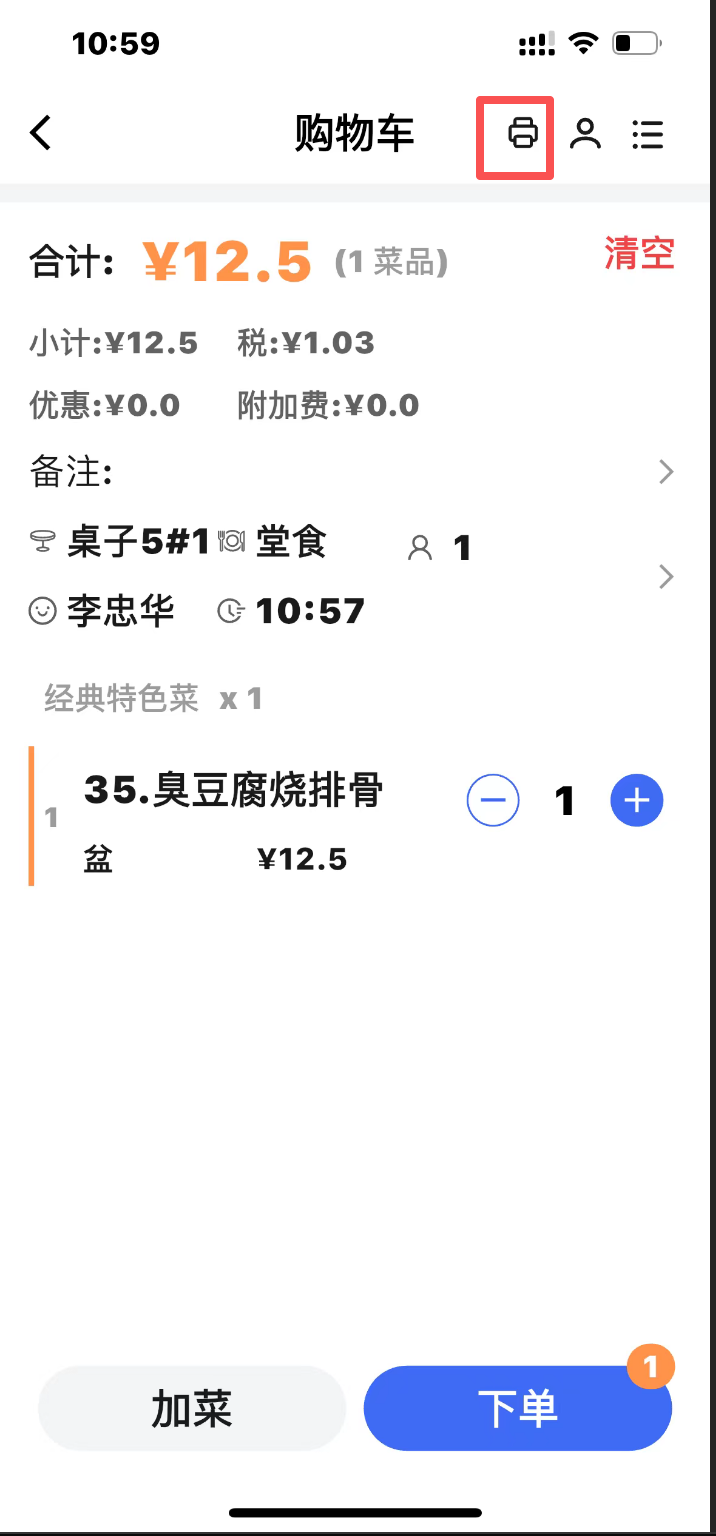Go back from the 购物车 page
This screenshot has width=716, height=1536.
[41, 133]
